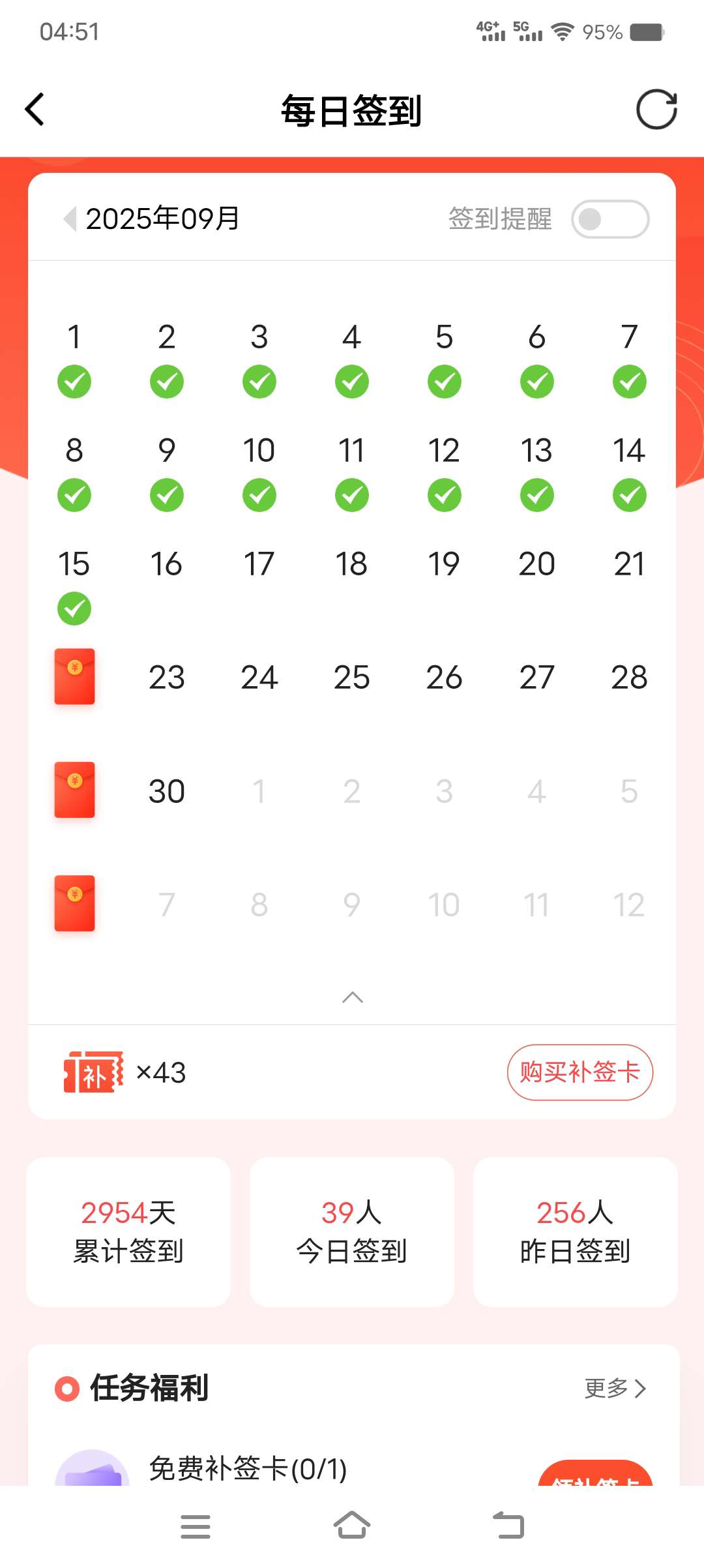This screenshot has height=1568, width=704.
Task: Open 更多 in 任务福利
Action: (x=615, y=1388)
